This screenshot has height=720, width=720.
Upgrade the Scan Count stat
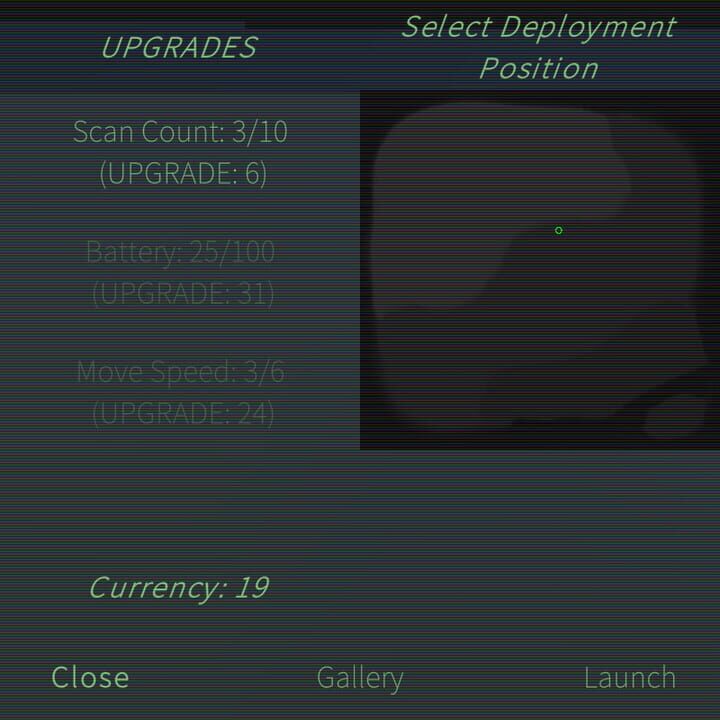[x=180, y=152]
